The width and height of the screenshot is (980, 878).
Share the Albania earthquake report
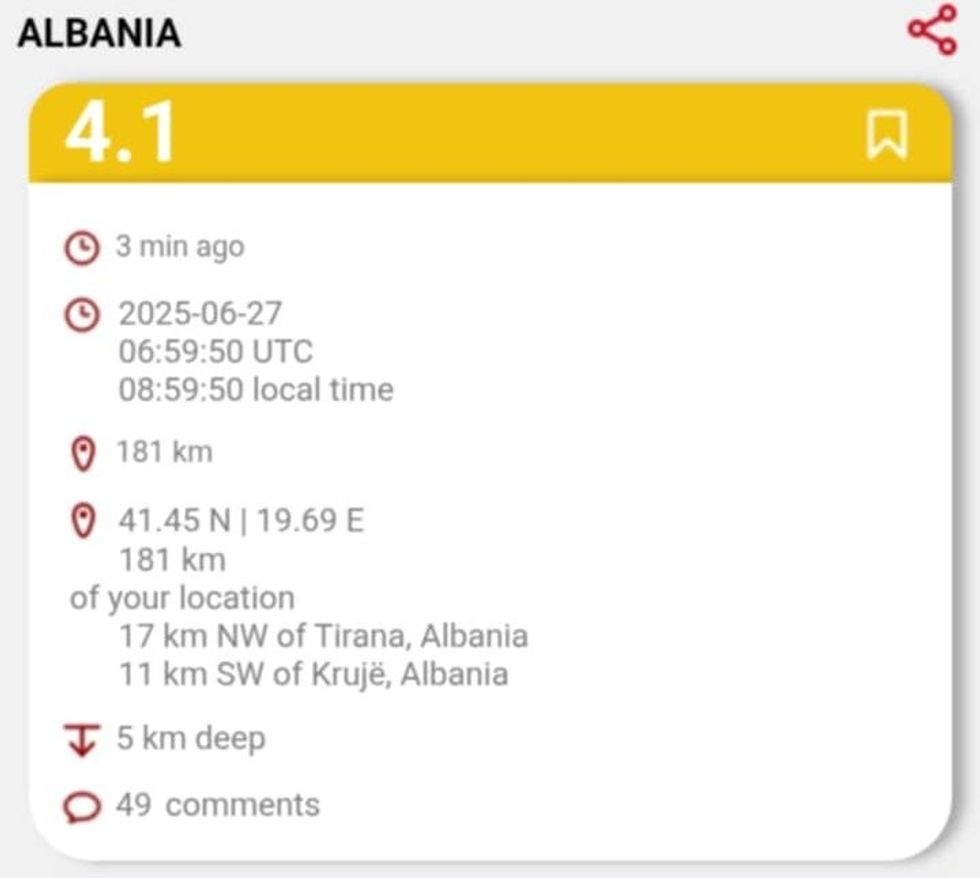(931, 30)
